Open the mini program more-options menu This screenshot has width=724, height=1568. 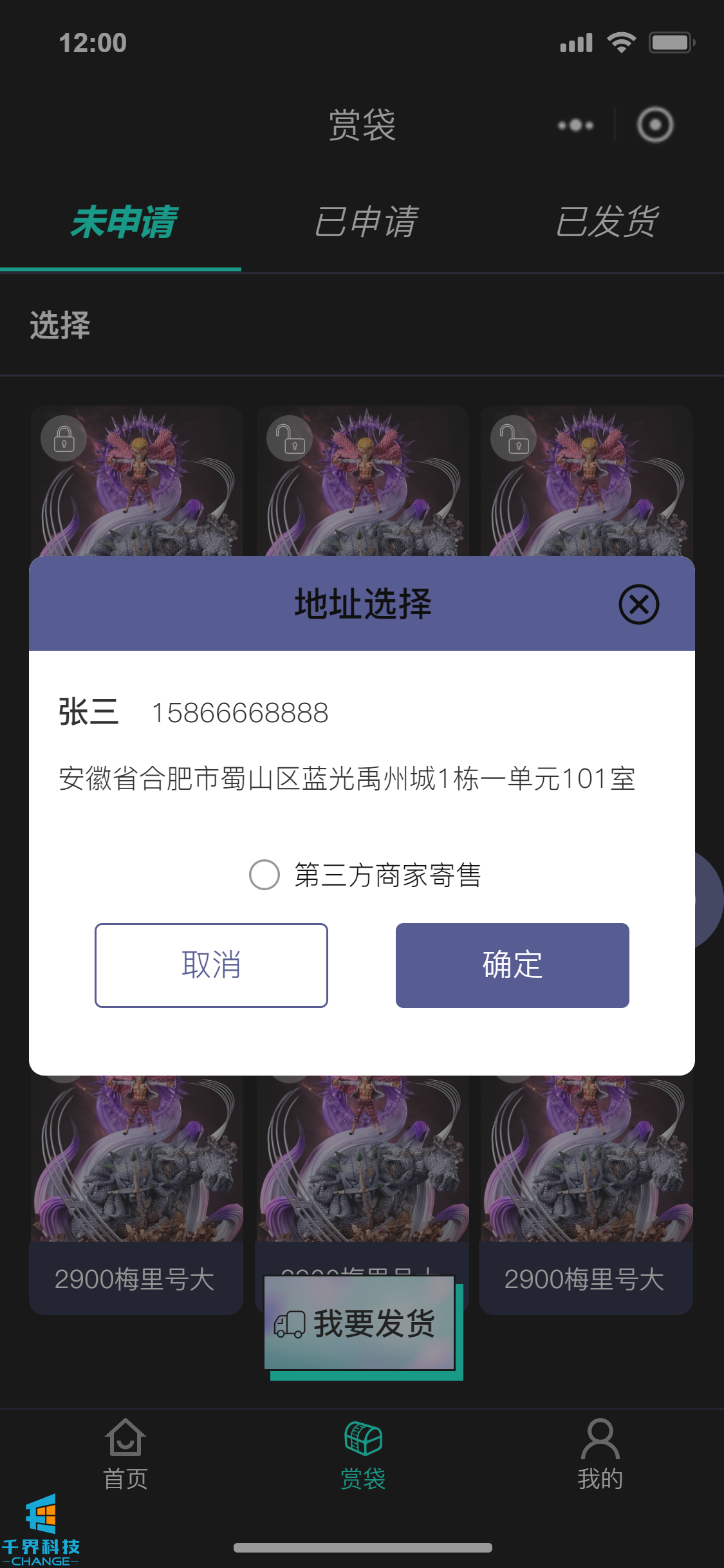point(575,125)
